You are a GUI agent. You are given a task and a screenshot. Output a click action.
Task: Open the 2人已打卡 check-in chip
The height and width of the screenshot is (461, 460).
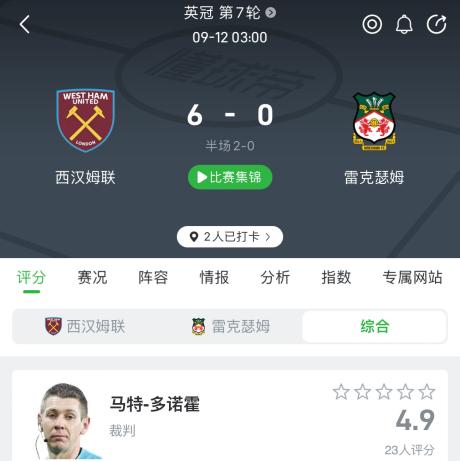pos(230,237)
